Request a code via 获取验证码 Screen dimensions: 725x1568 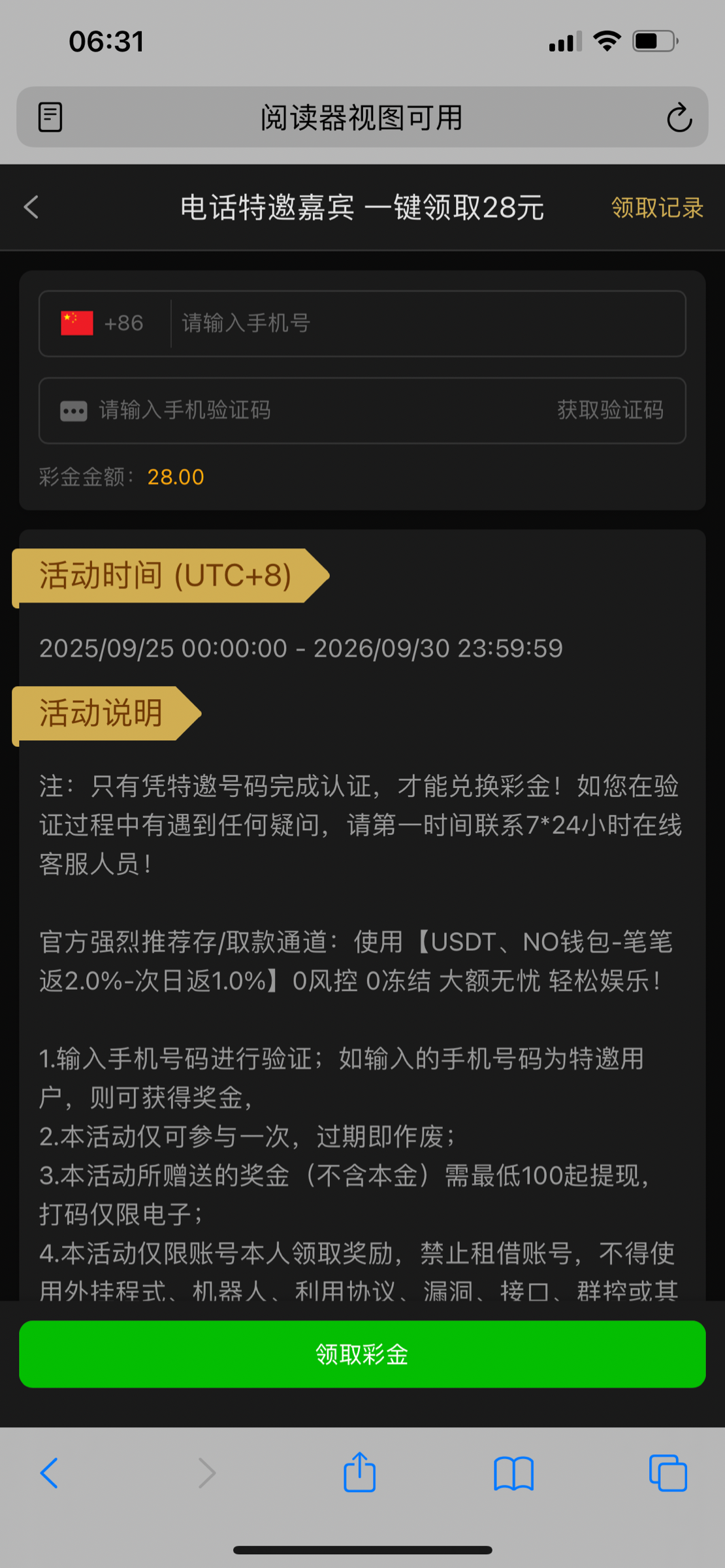610,410
